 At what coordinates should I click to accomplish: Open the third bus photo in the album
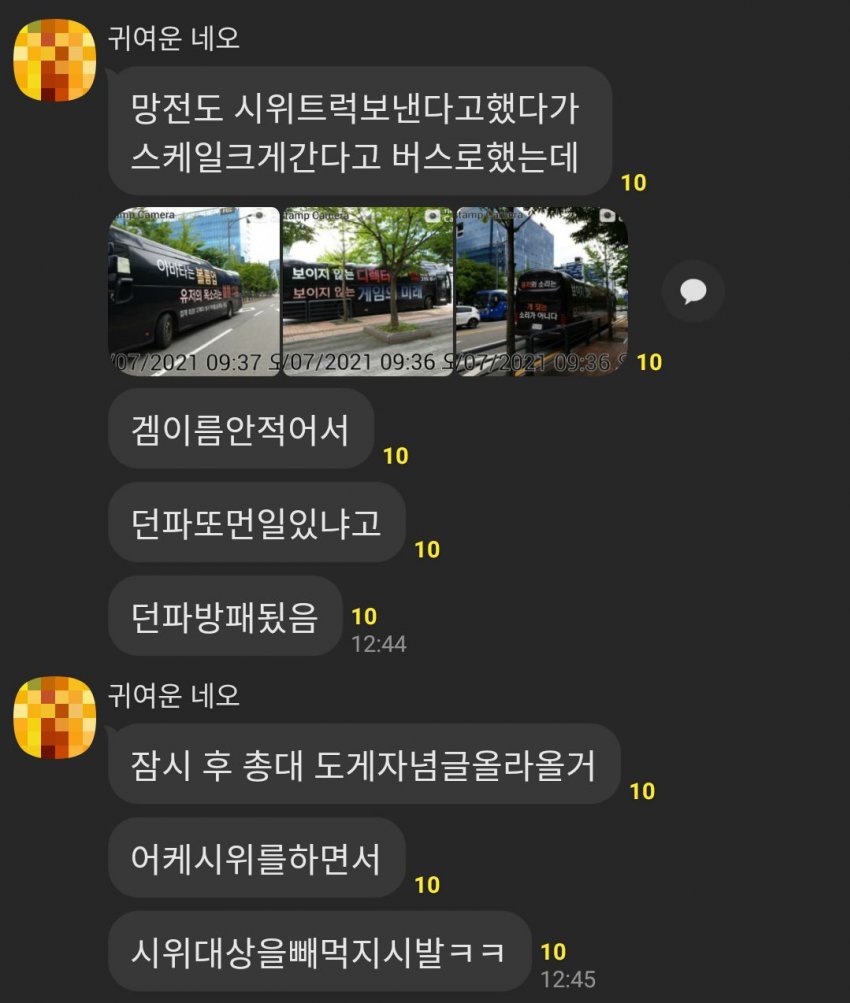pos(541,291)
